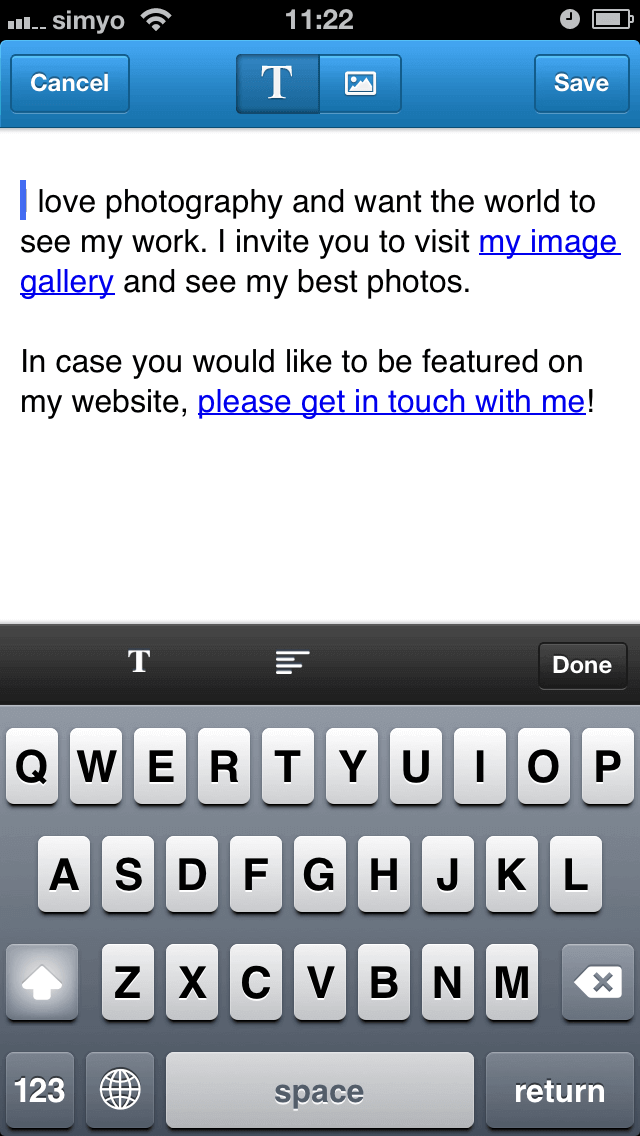Switch to the text T tab
This screenshot has height=1136, width=640.
click(278, 83)
